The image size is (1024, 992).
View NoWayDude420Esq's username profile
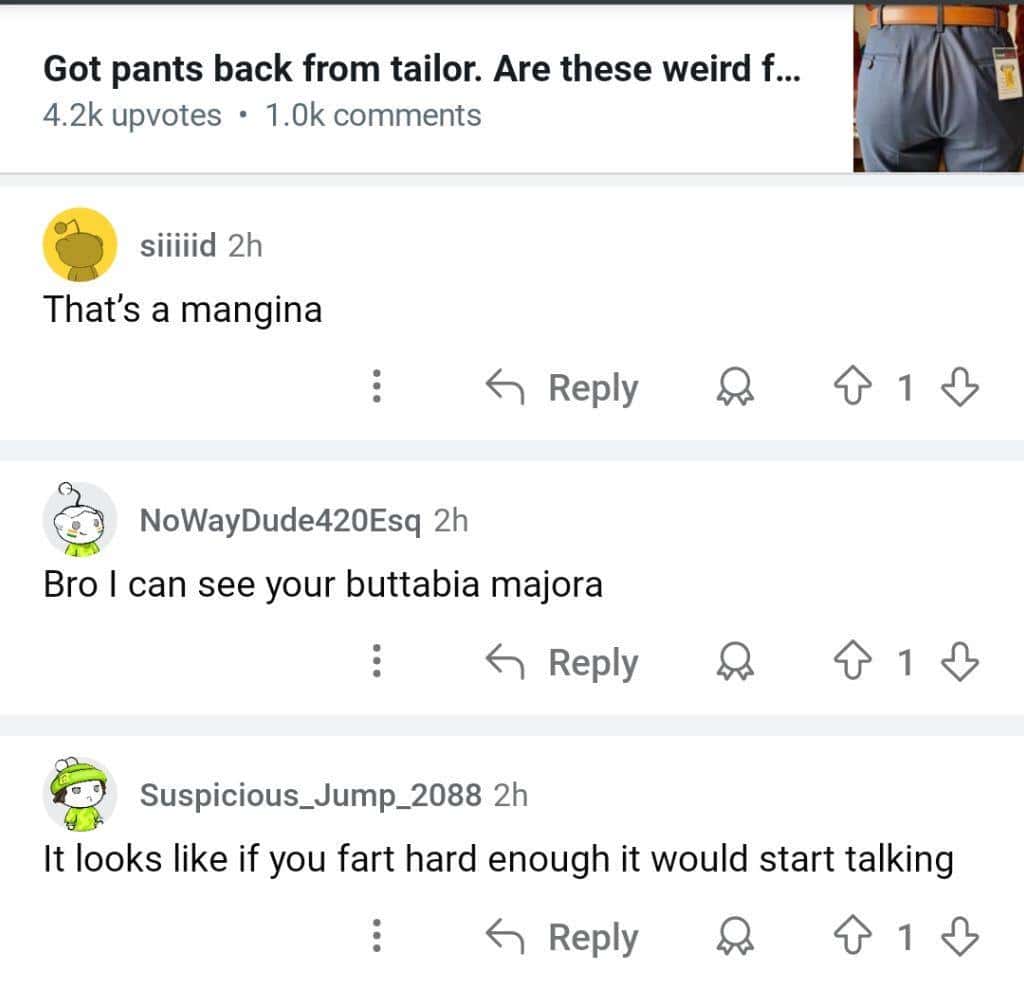tap(280, 520)
